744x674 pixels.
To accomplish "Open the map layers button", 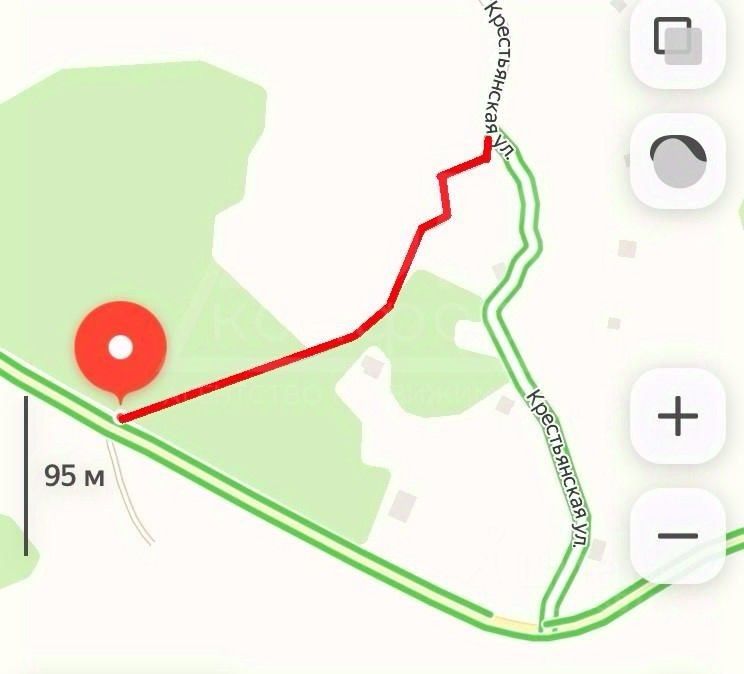I will pos(678,41).
